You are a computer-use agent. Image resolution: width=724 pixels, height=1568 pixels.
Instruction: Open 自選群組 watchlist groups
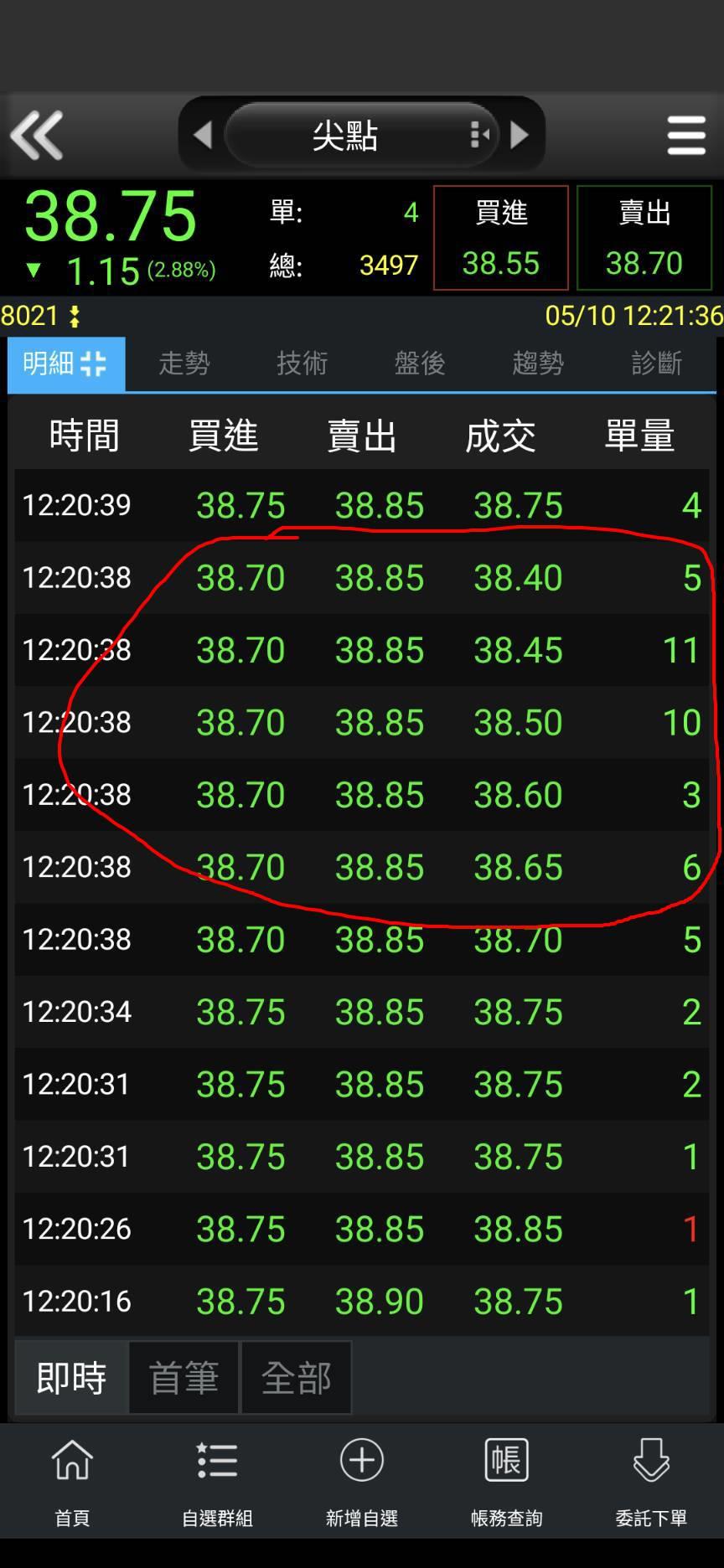click(217, 1481)
